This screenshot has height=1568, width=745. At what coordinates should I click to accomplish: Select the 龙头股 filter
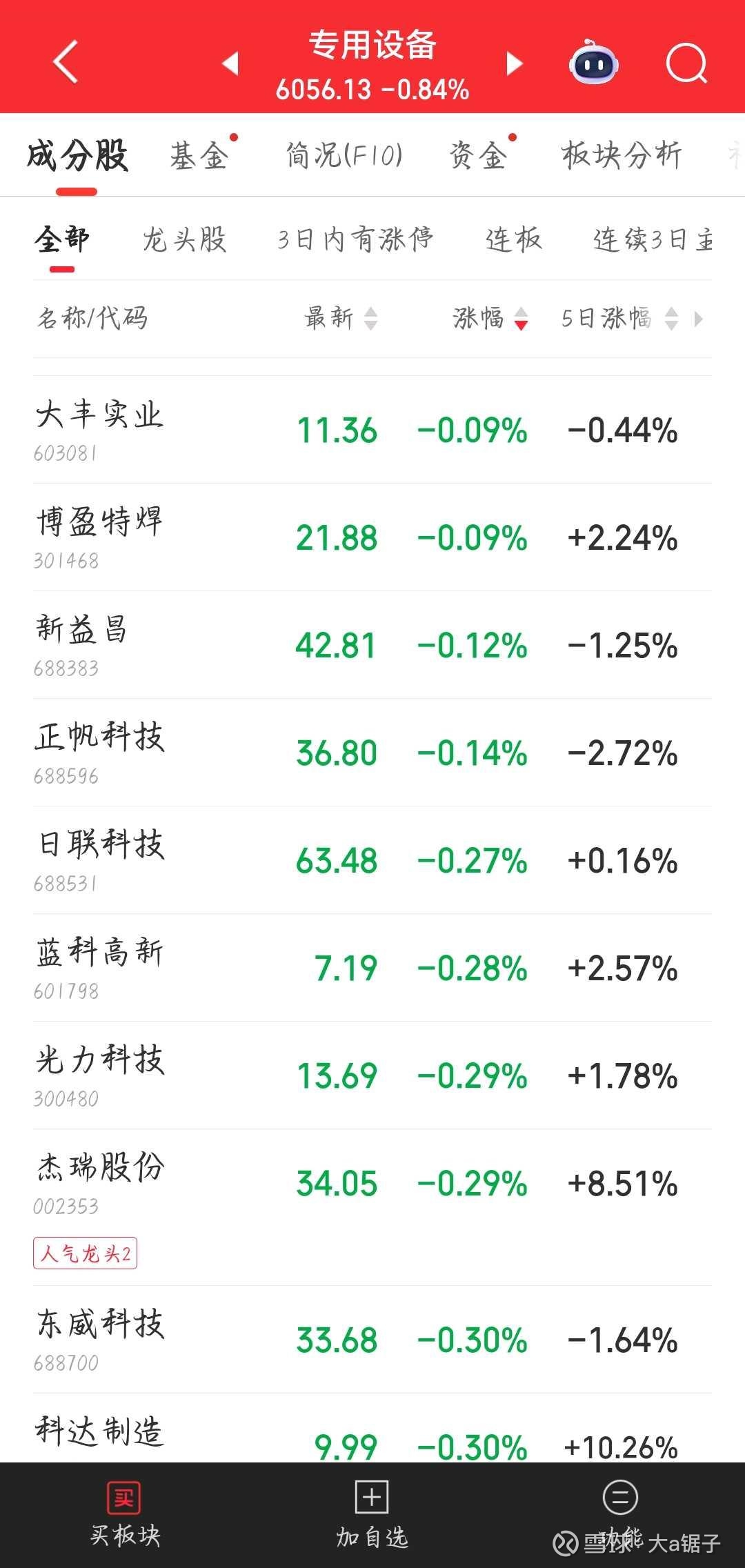coord(185,240)
